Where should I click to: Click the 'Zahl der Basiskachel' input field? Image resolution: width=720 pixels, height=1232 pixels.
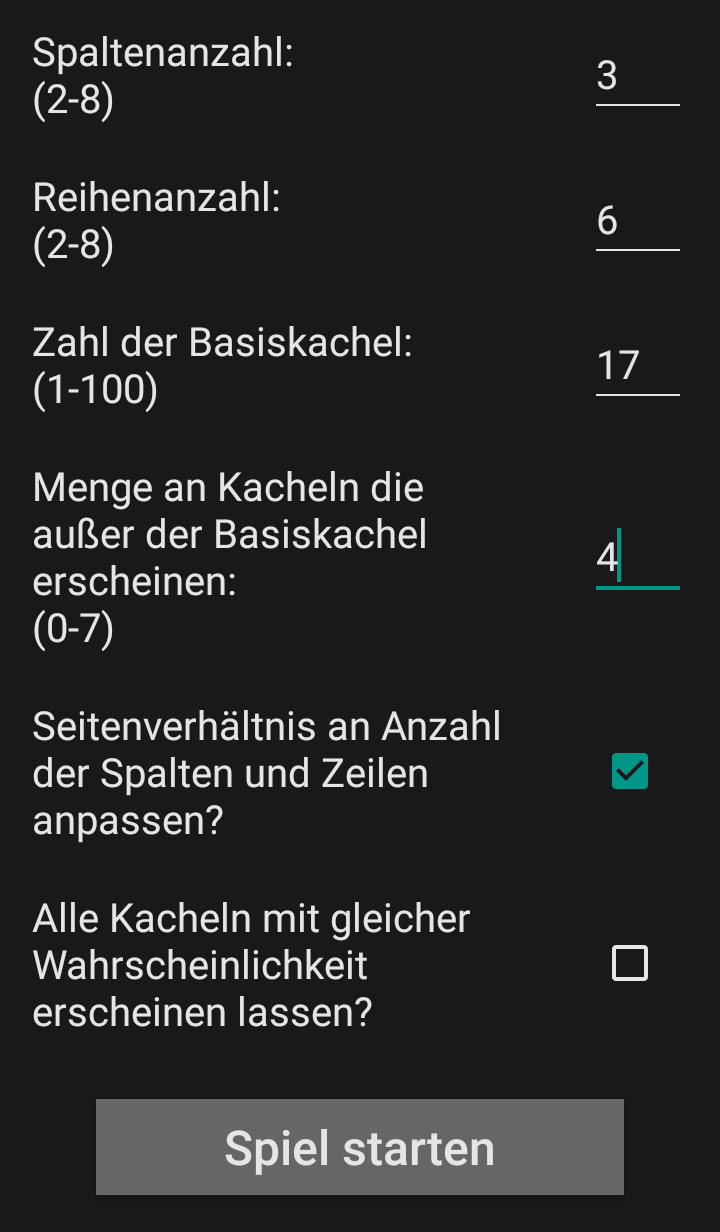[637, 370]
